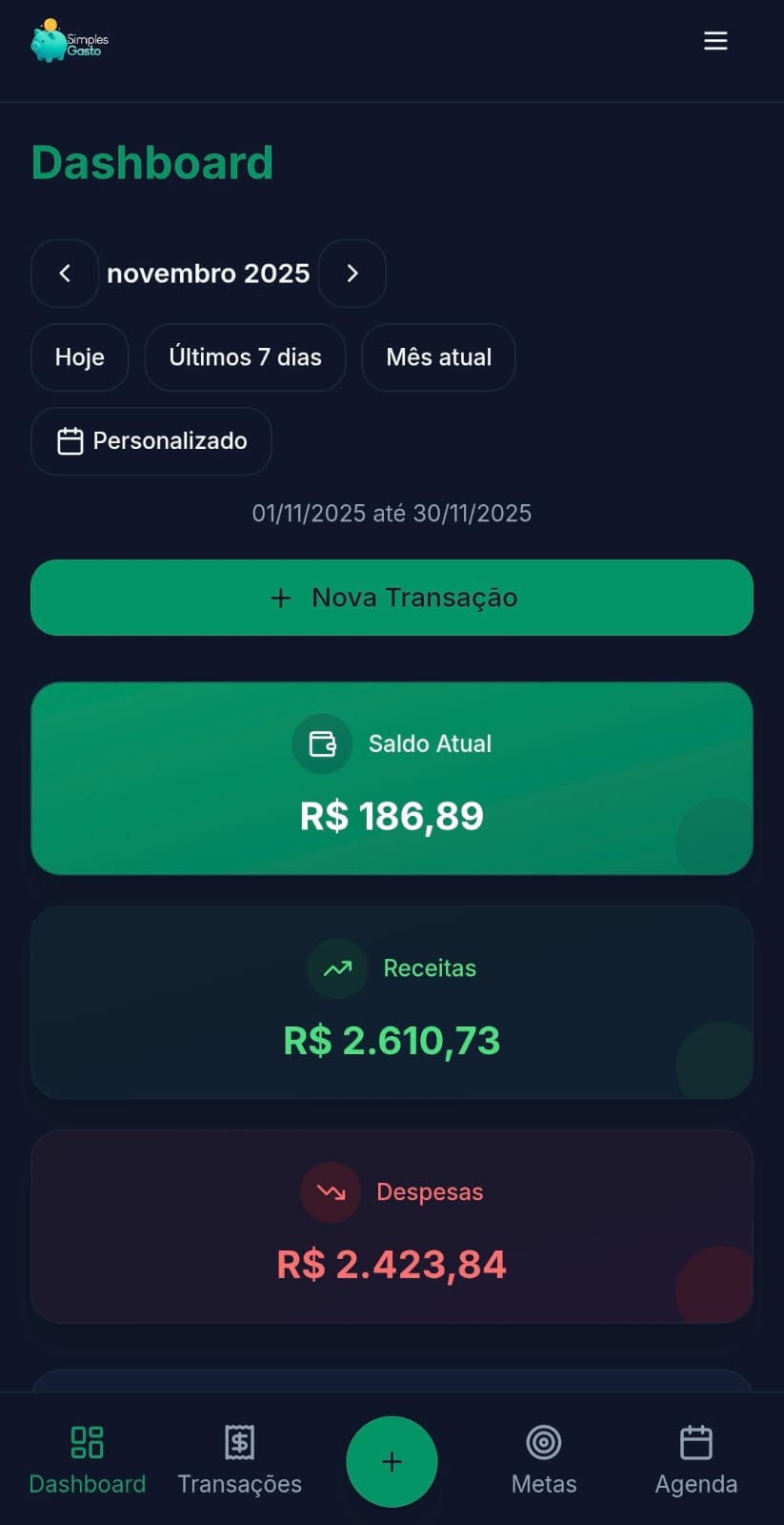Tap the wallet icon on the Saldo Atual card
784x1525 pixels.
[322, 743]
